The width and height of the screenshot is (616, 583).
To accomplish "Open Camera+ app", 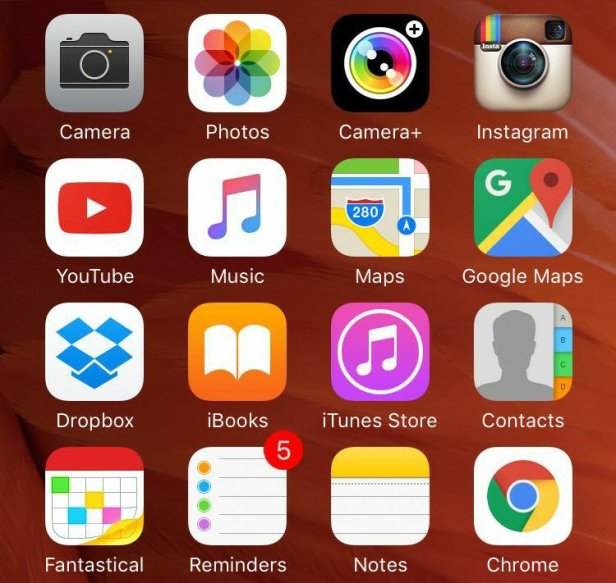I will [x=380, y=64].
